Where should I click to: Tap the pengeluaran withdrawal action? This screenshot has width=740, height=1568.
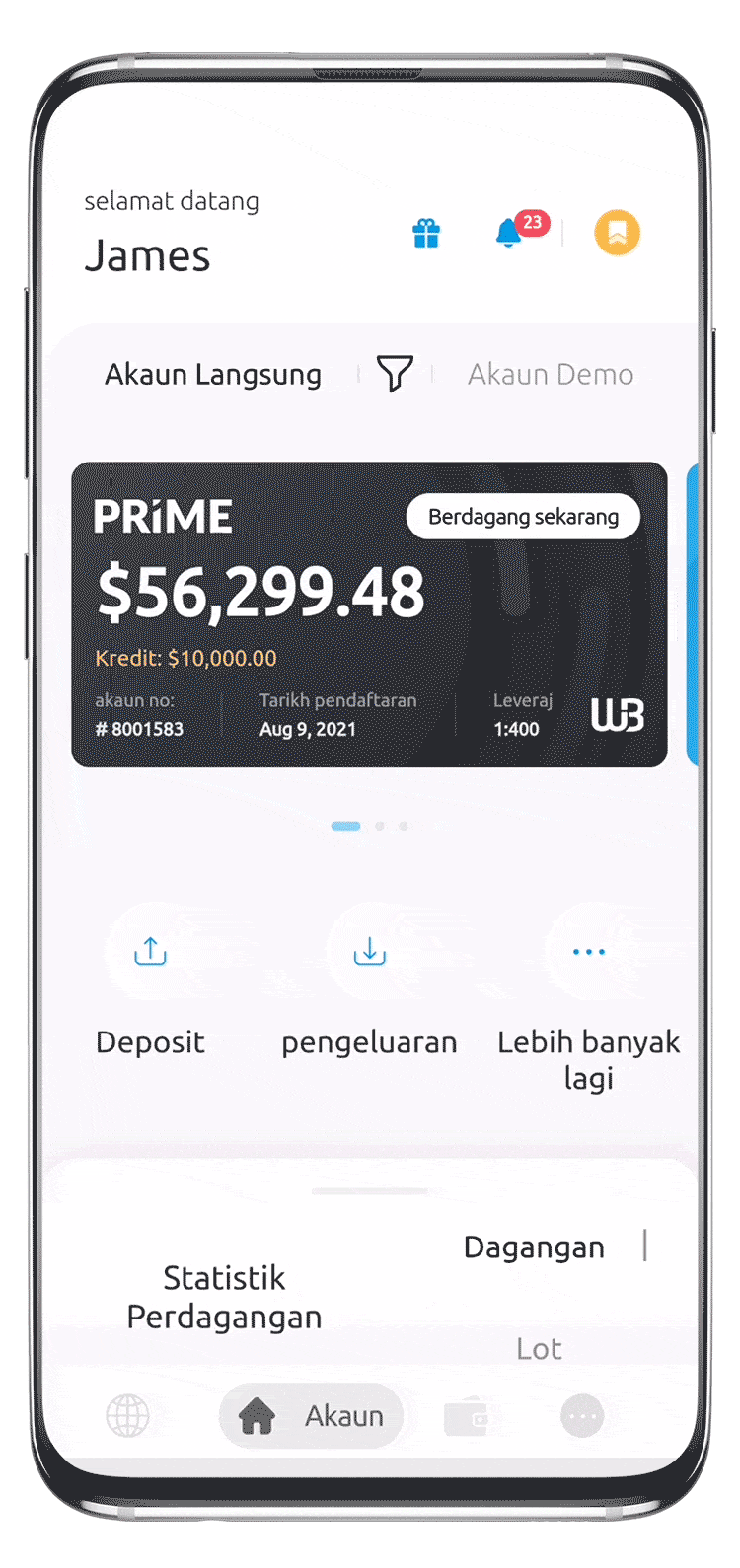(x=369, y=954)
